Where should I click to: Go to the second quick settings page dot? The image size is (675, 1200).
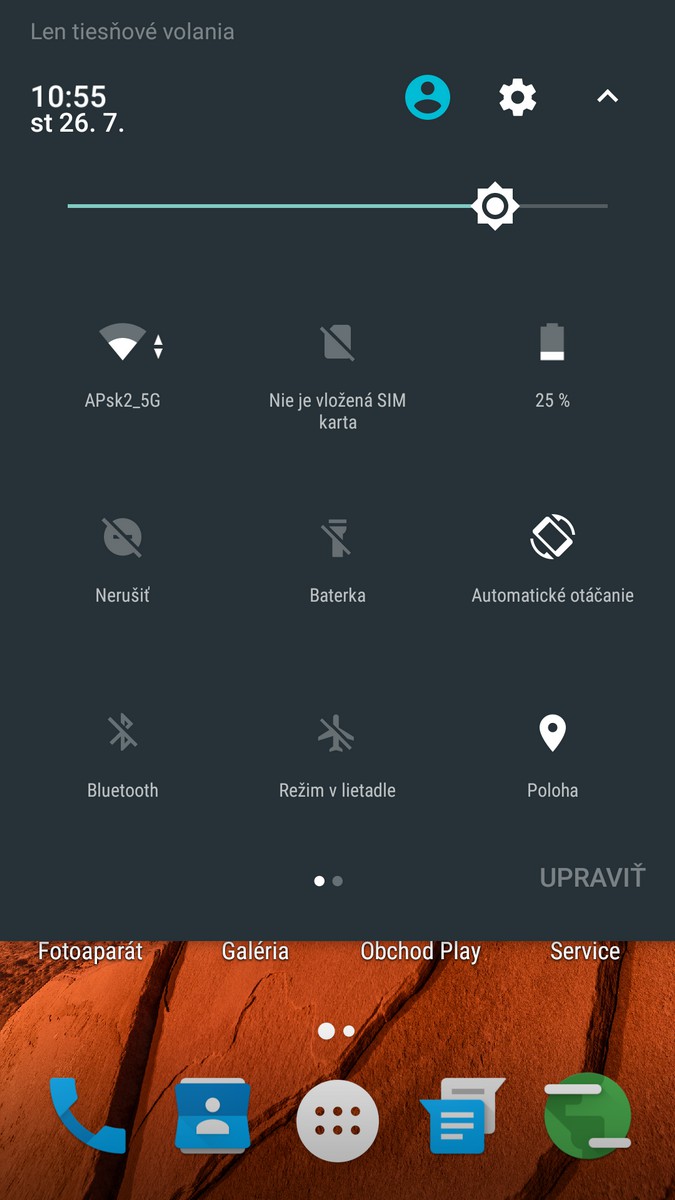338,881
